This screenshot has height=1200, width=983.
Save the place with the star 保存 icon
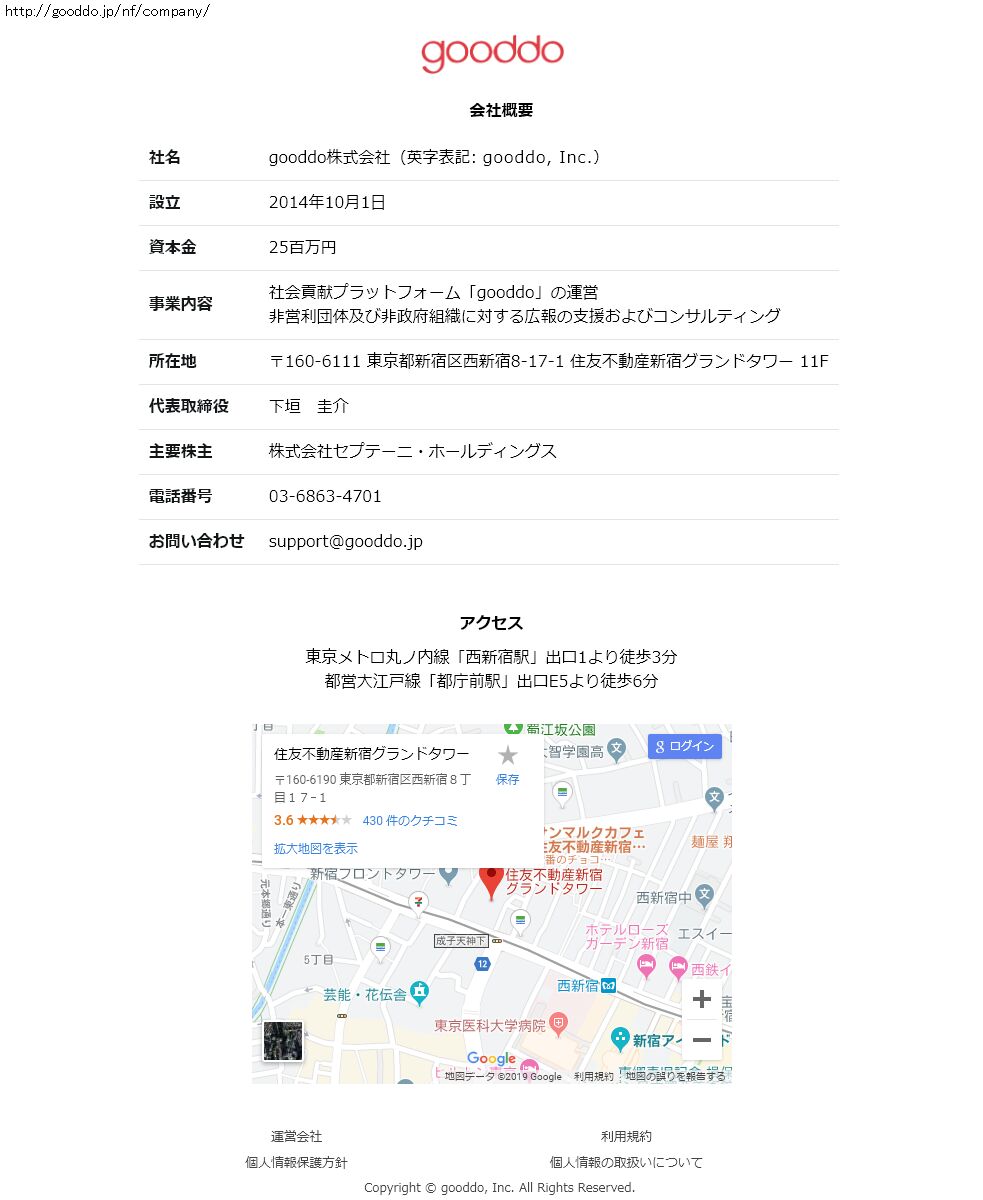508,764
